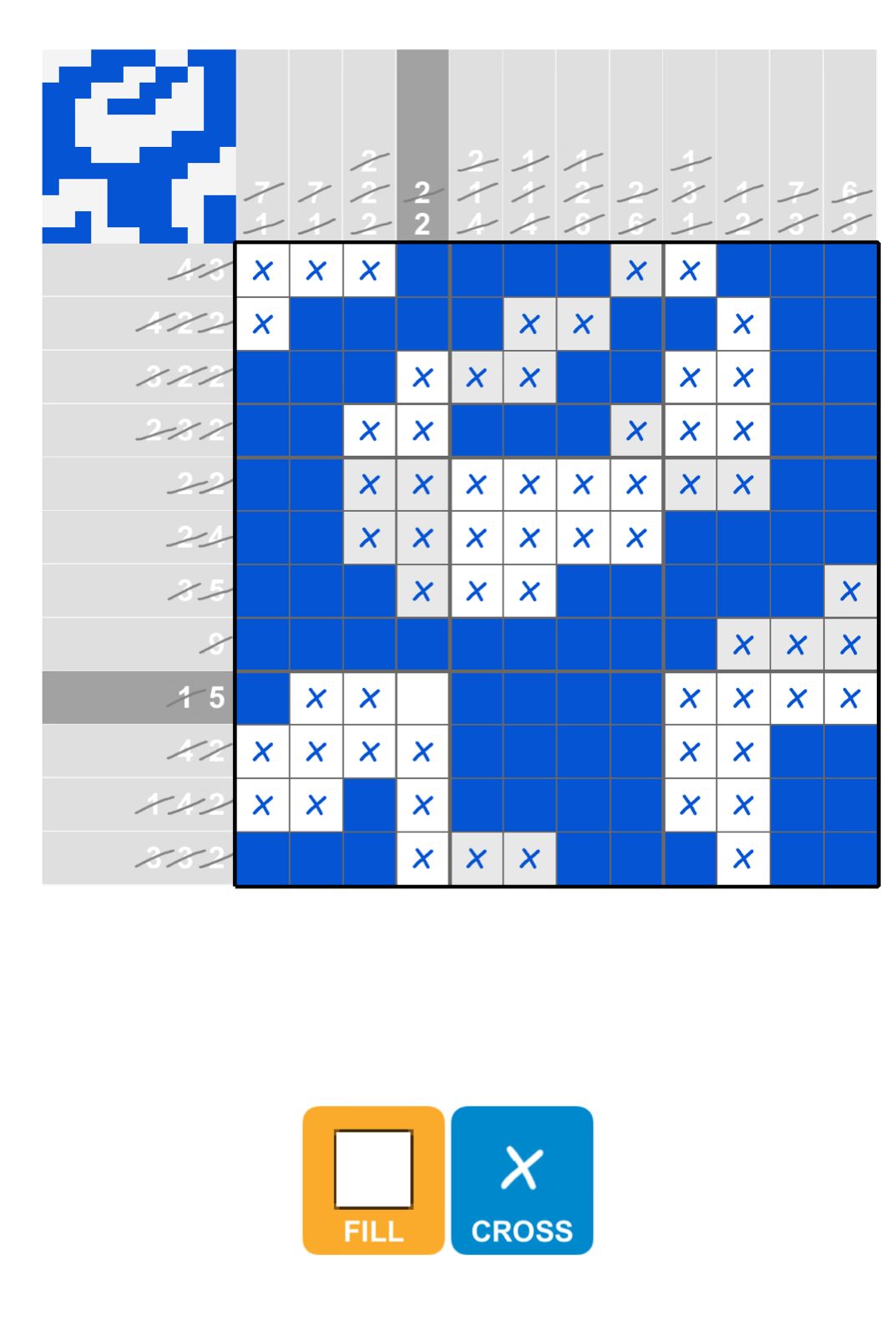Viewport: 896px width, 1336px height.
Task: Switch to the CROSS mode button
Action: point(522,1179)
